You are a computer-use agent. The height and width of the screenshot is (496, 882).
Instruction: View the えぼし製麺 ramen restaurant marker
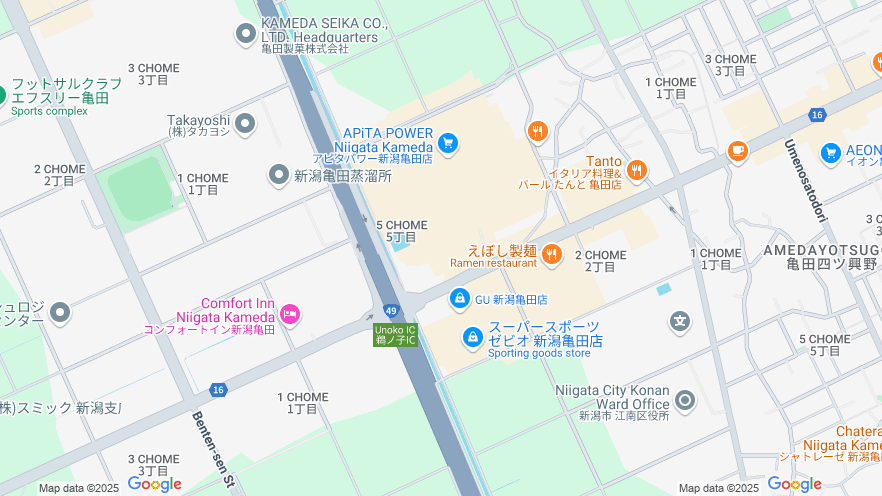point(551,257)
